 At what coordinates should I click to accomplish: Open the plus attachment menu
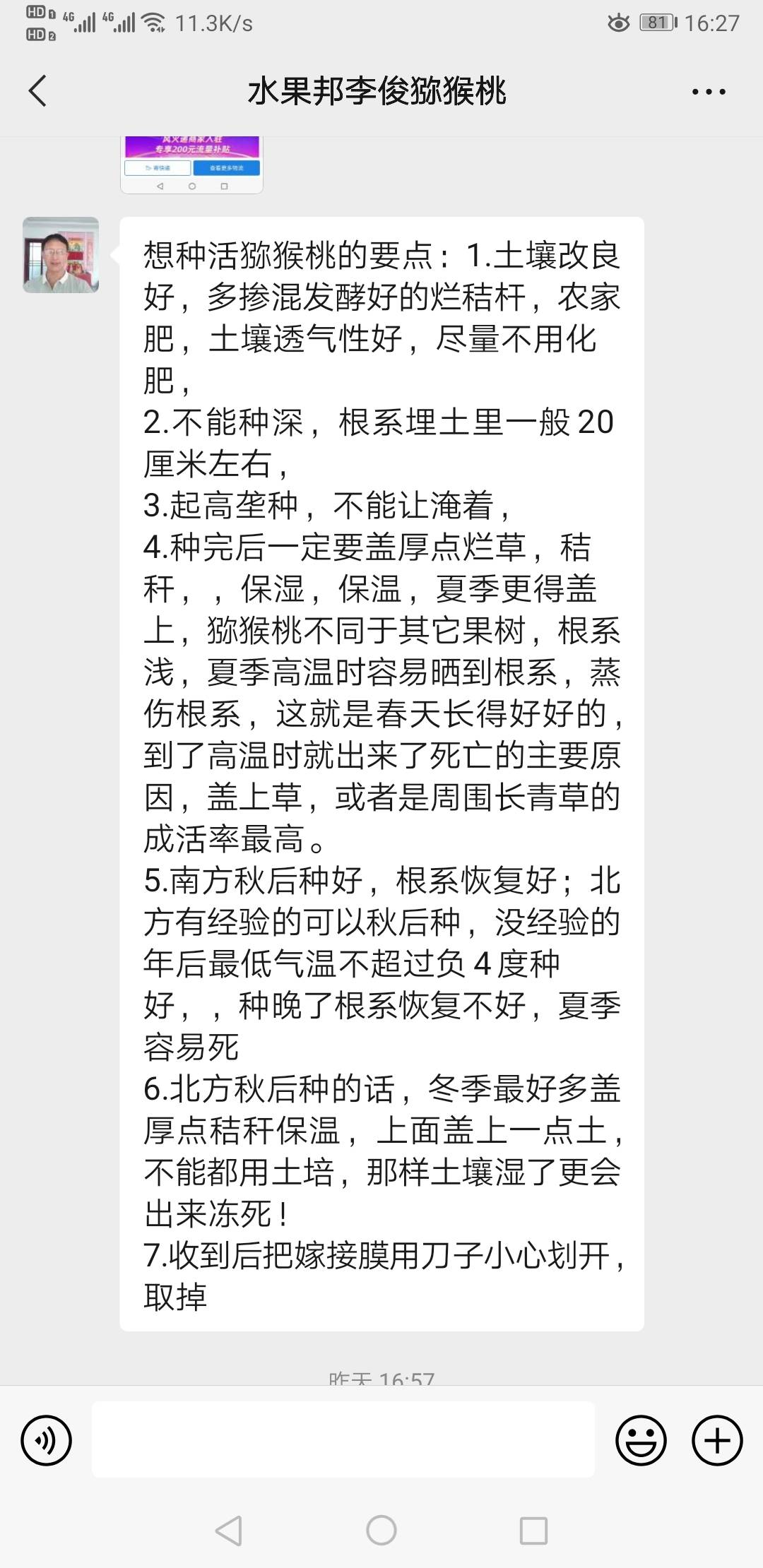tap(717, 1440)
